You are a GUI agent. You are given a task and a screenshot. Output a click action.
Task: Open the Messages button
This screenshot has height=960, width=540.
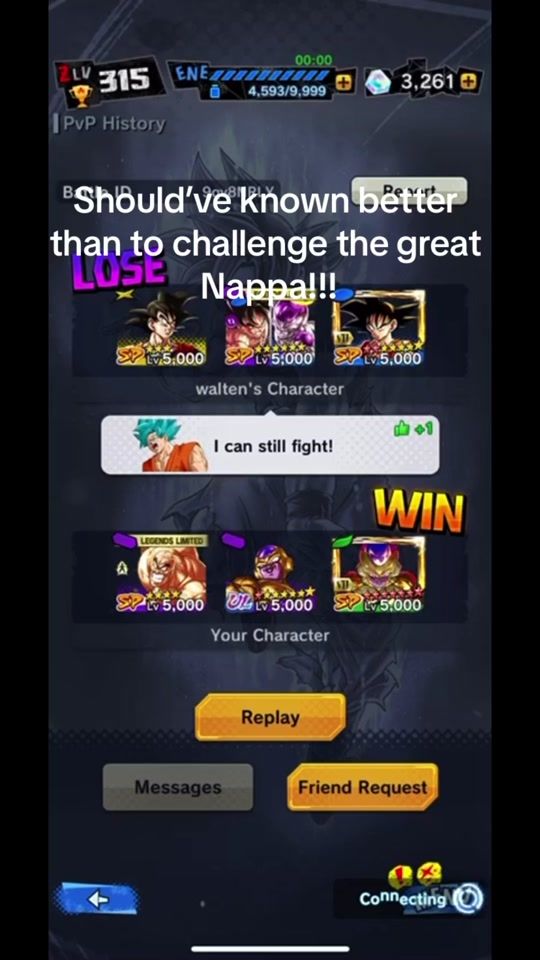(x=178, y=787)
